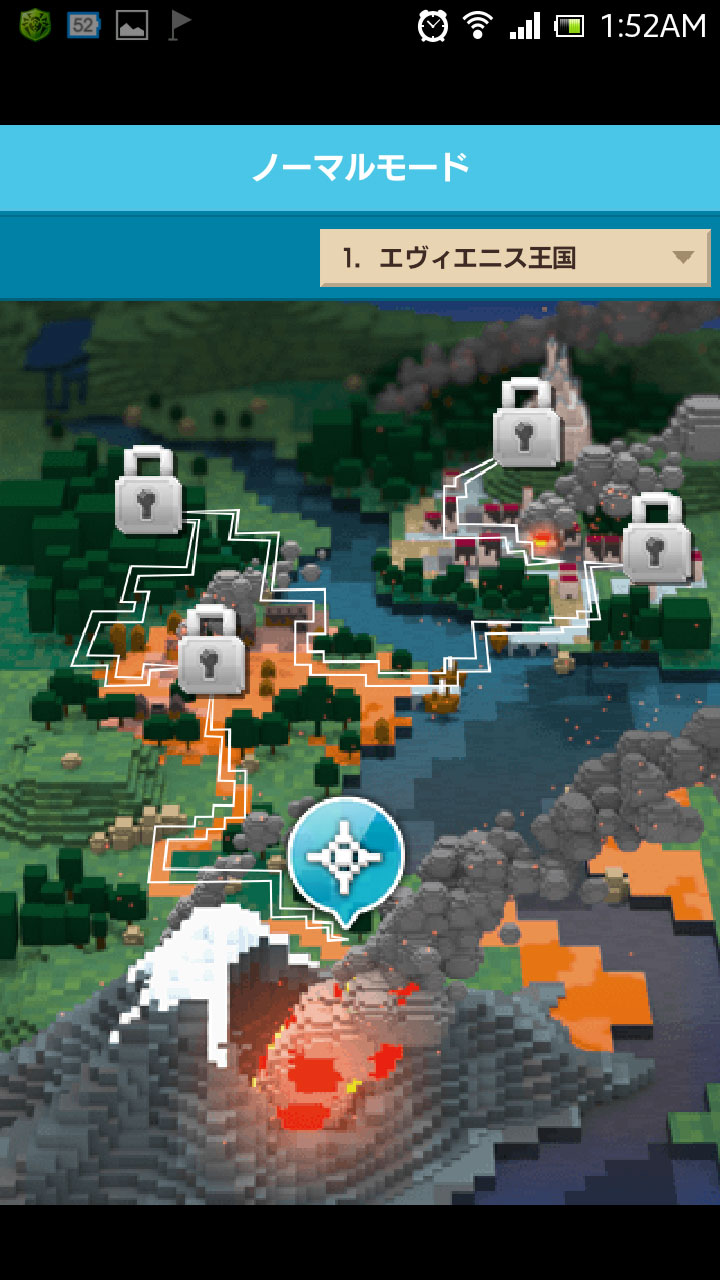Image resolution: width=720 pixels, height=1280 pixels.
Task: Expand the エヴィエニス王国 area dropdown
Action: 514,258
